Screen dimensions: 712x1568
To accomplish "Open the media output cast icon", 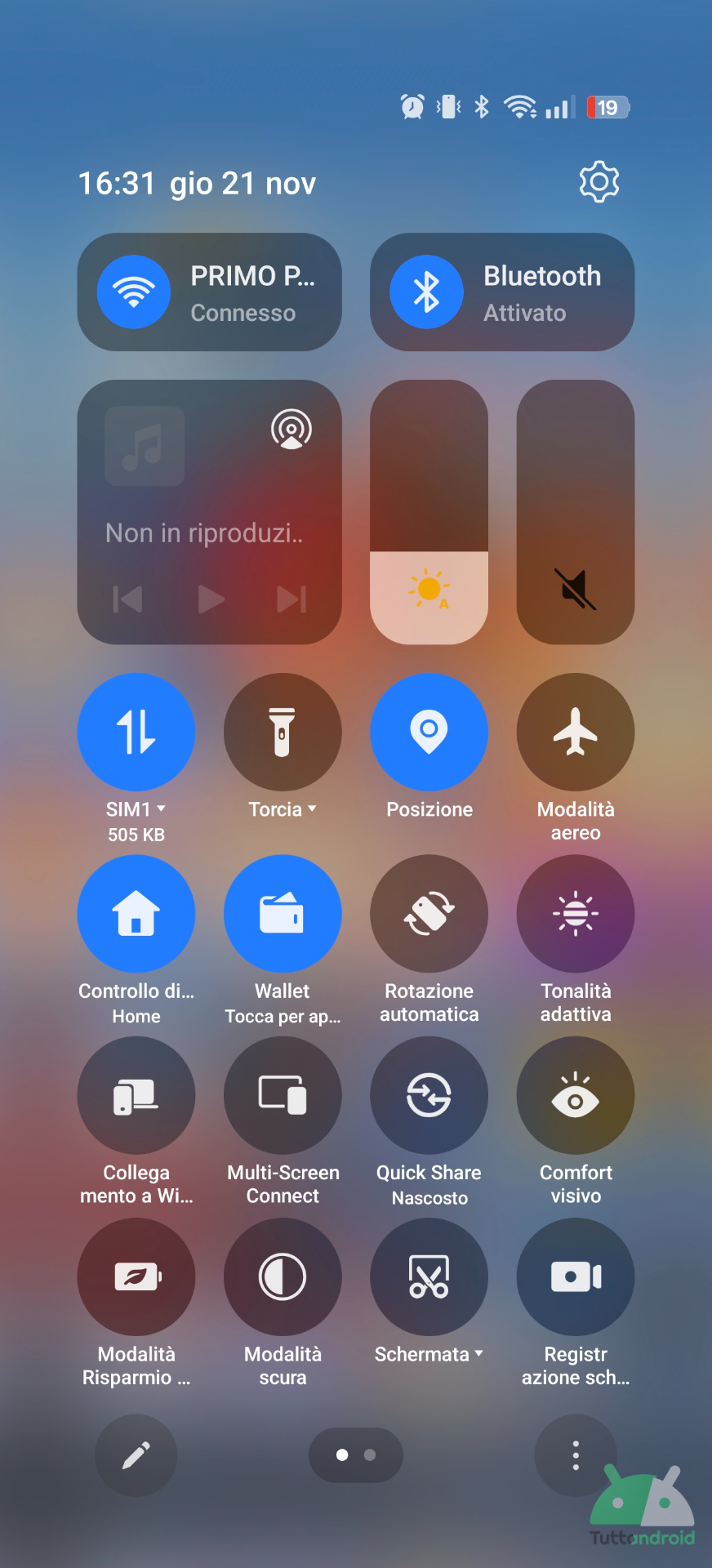I will coord(291,430).
